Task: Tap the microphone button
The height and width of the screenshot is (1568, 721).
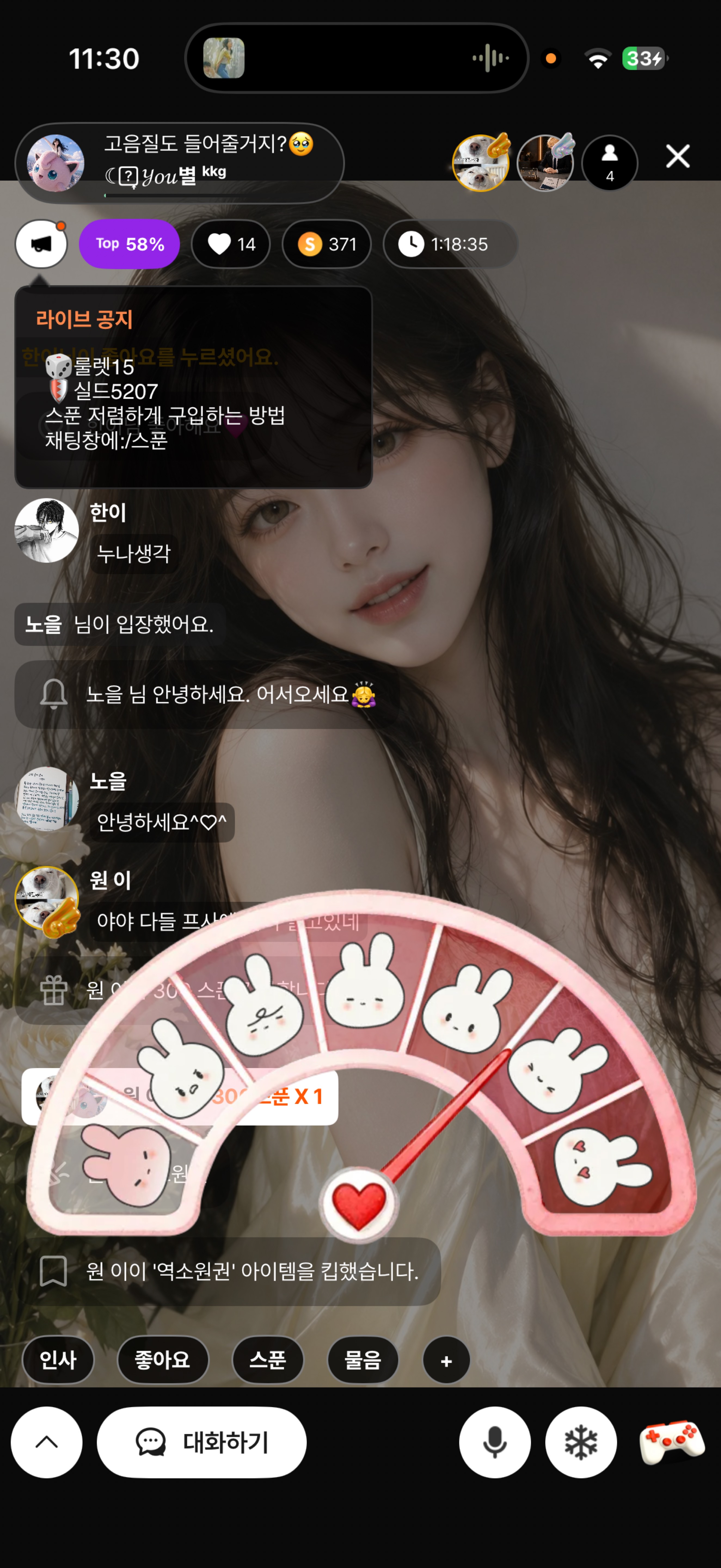Action: tap(495, 1442)
